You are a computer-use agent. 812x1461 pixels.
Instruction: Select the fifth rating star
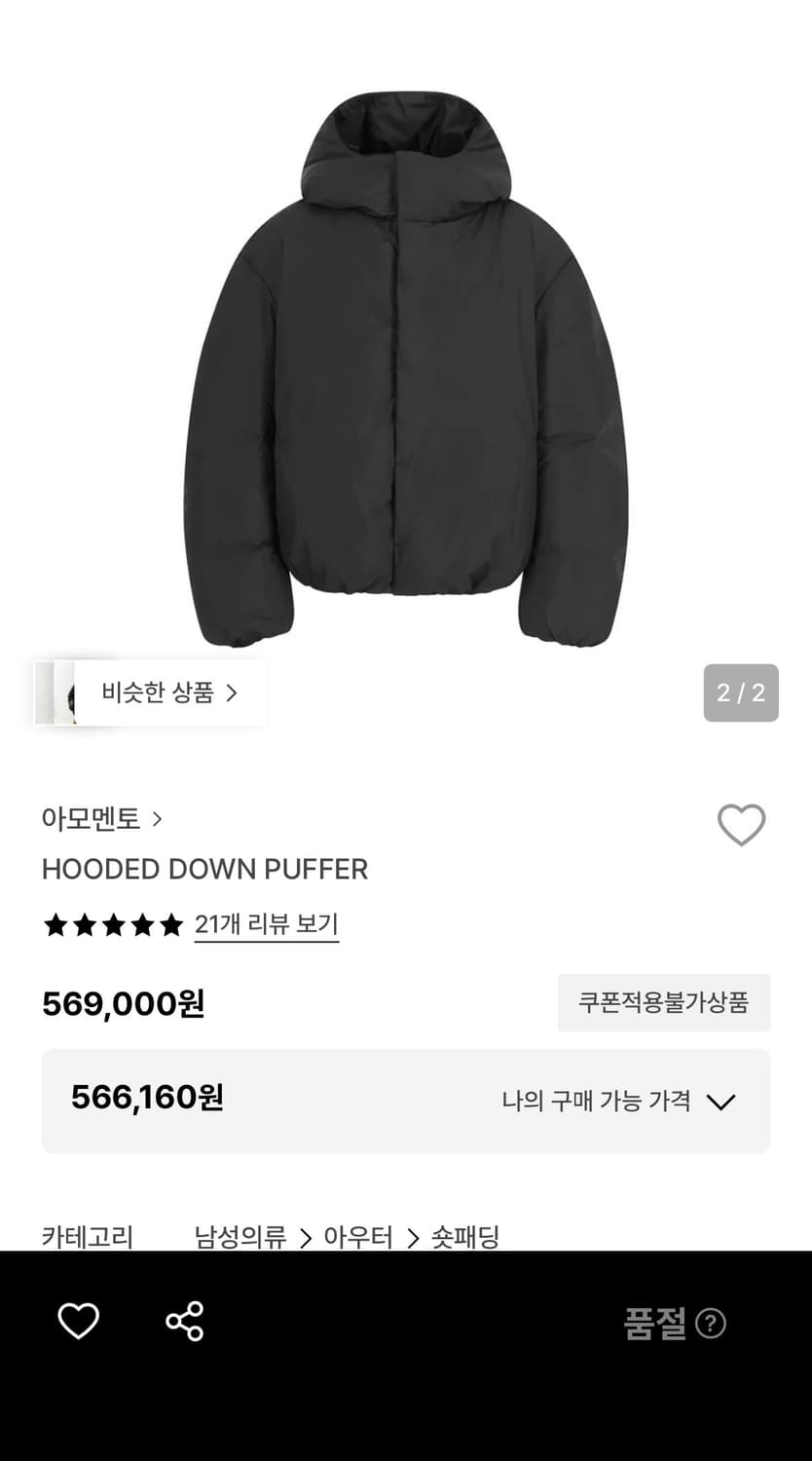tap(169, 924)
